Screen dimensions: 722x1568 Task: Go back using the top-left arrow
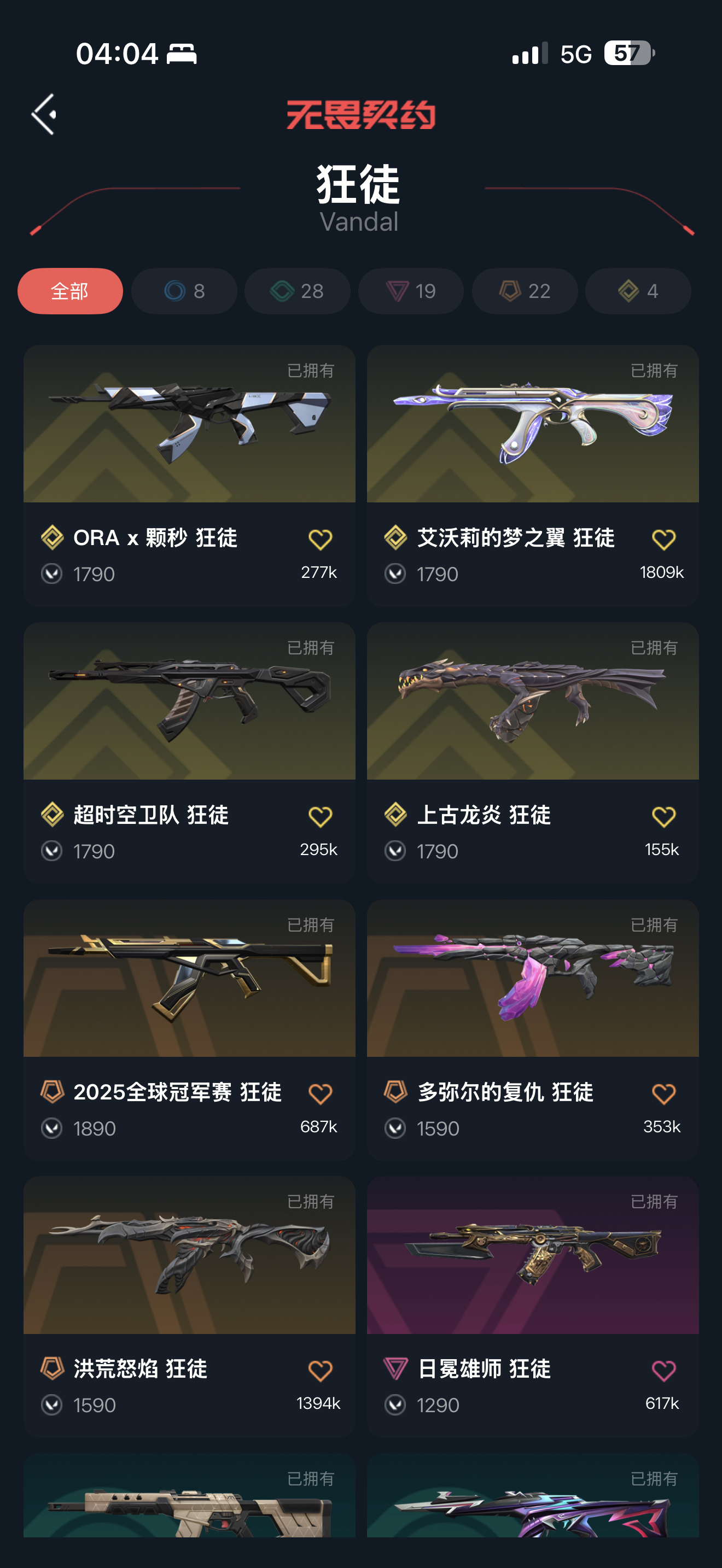tap(44, 114)
